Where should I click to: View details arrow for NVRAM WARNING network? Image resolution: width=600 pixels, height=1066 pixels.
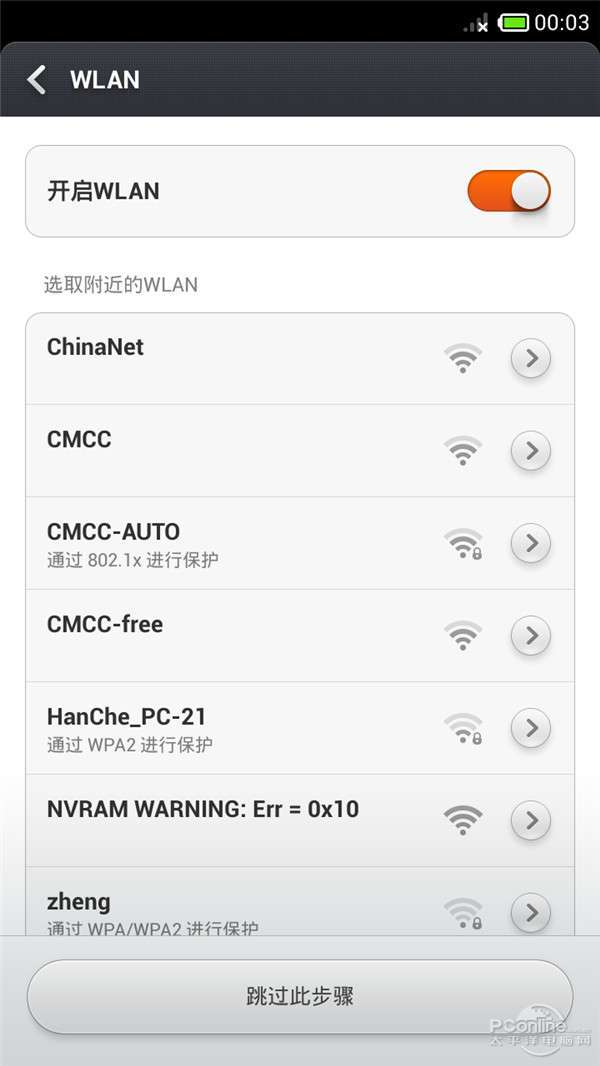pos(531,821)
